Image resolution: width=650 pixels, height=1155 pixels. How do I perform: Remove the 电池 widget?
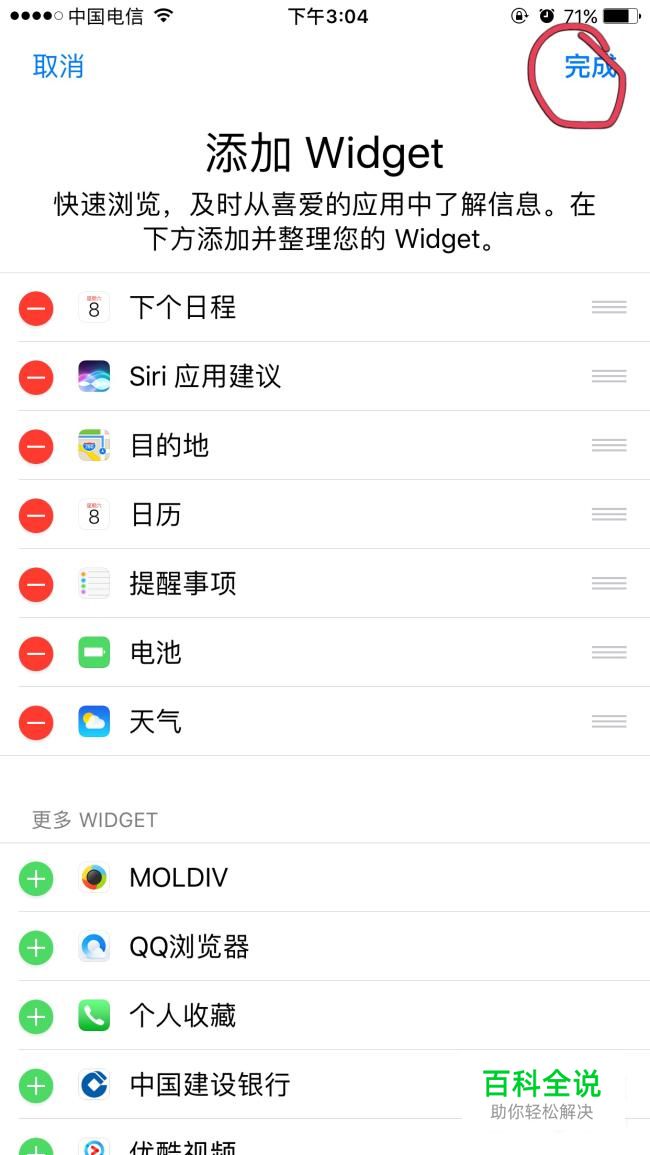point(36,653)
